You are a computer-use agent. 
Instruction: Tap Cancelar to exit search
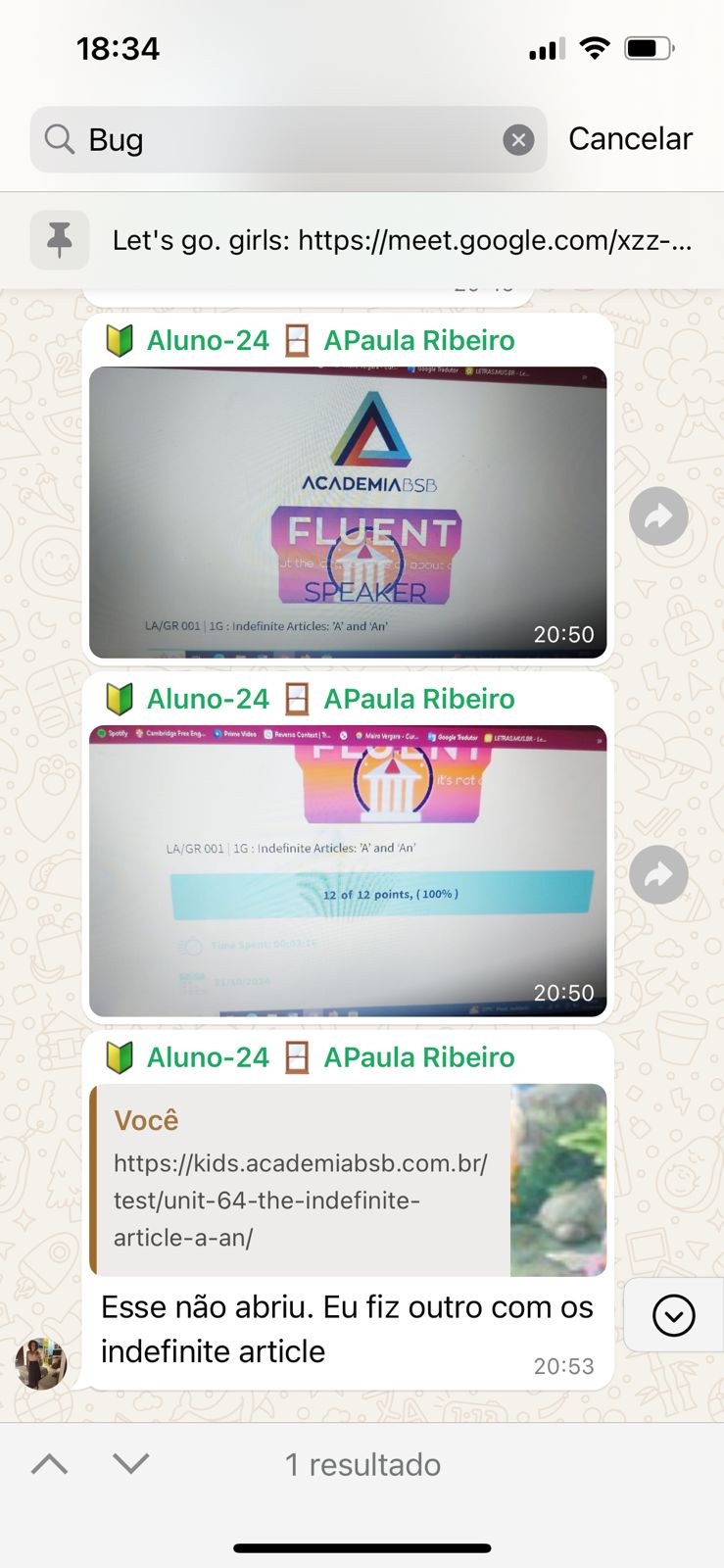coord(630,139)
